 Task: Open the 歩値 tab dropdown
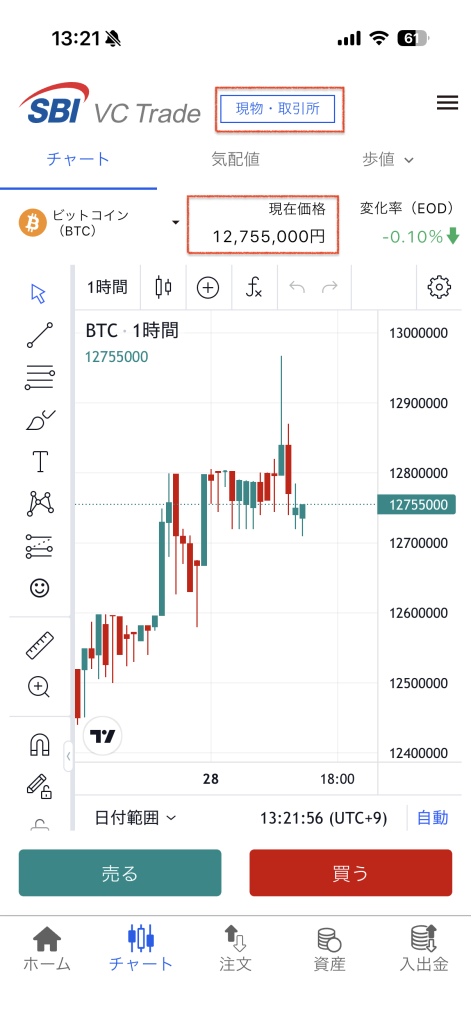click(389, 159)
